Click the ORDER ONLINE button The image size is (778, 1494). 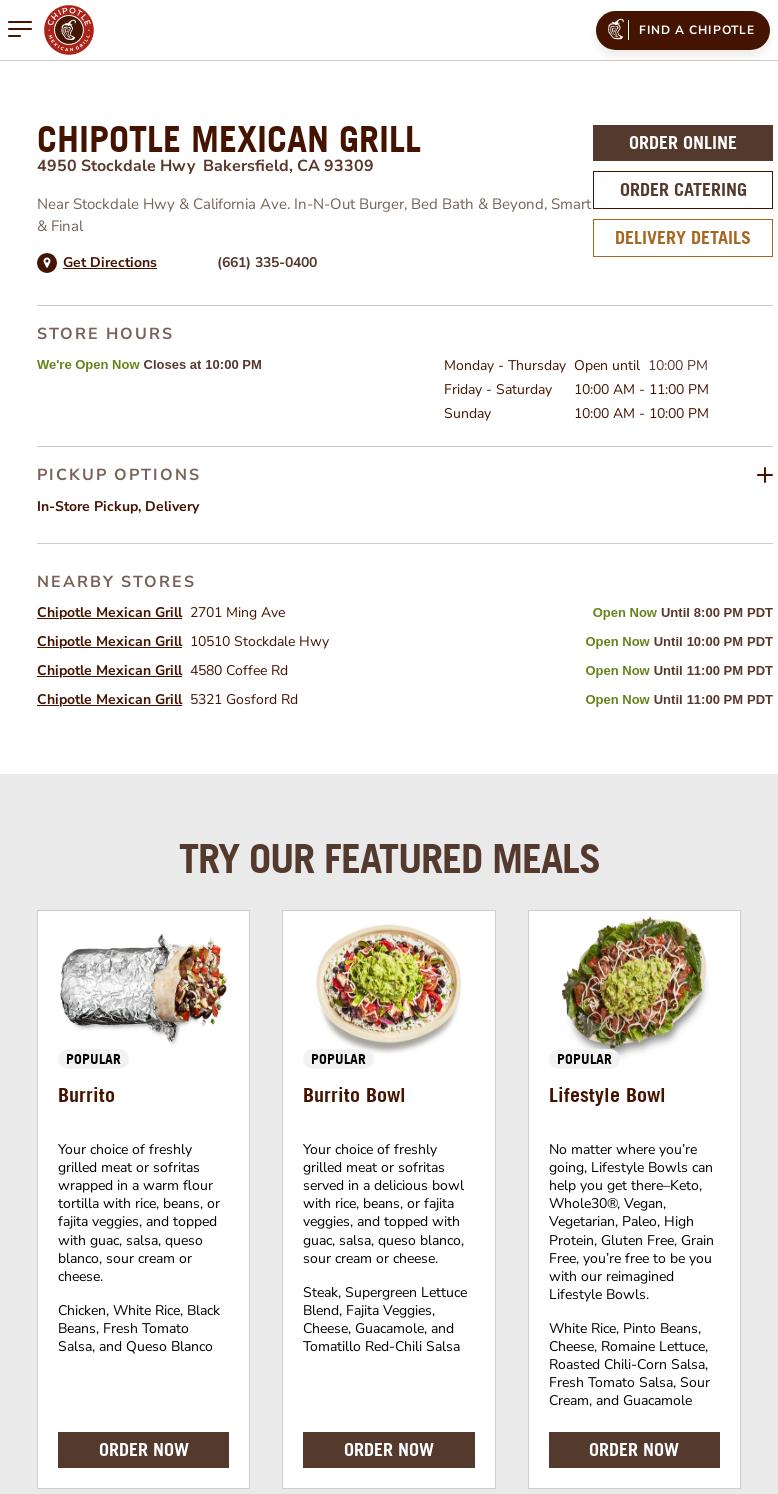[x=683, y=142]
